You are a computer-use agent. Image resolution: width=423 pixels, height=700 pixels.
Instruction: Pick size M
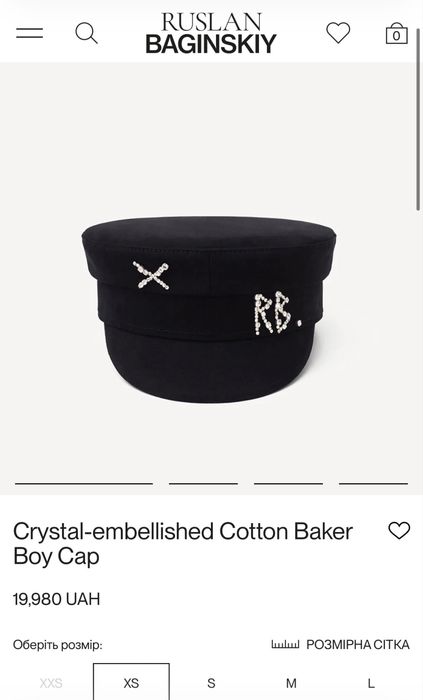tap(291, 683)
